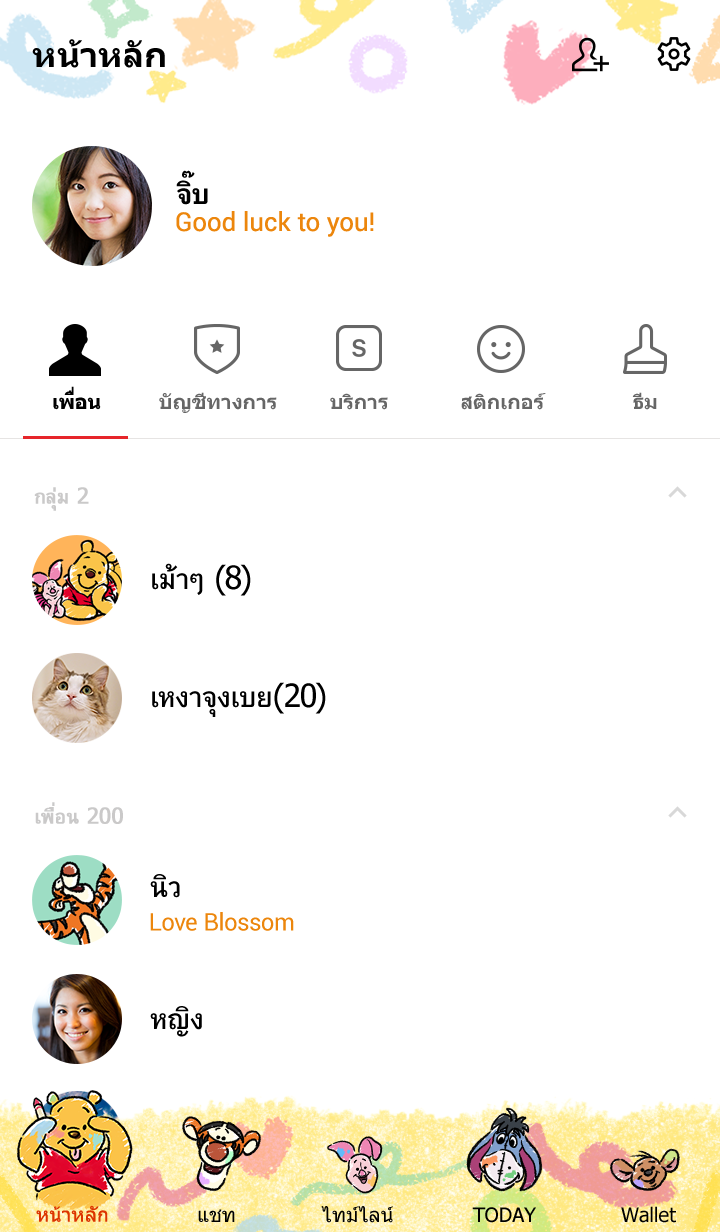Collapse the เพื่อน 200 section
Screen dimensions: 720x1232
coord(677,813)
